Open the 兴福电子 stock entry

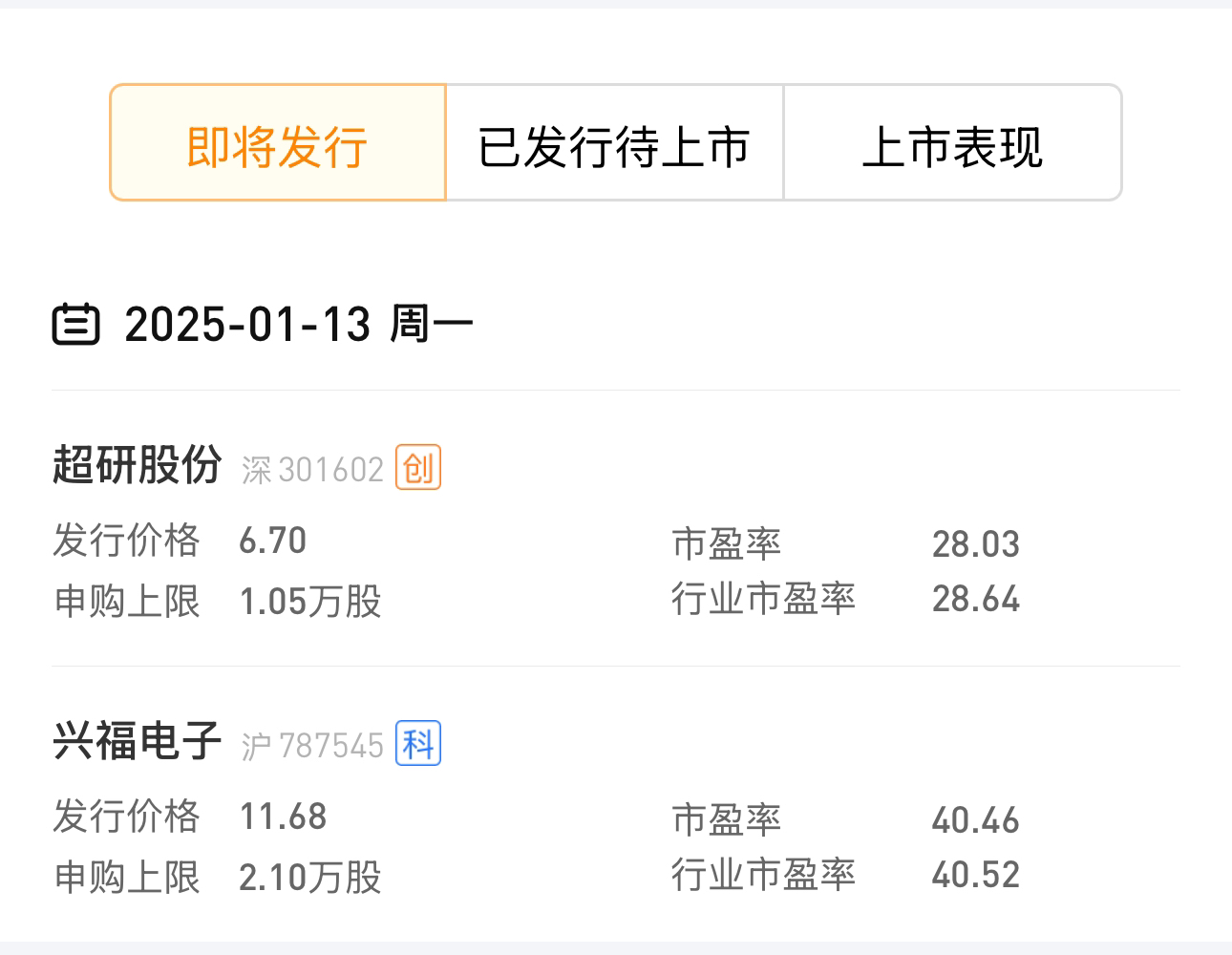tap(138, 742)
